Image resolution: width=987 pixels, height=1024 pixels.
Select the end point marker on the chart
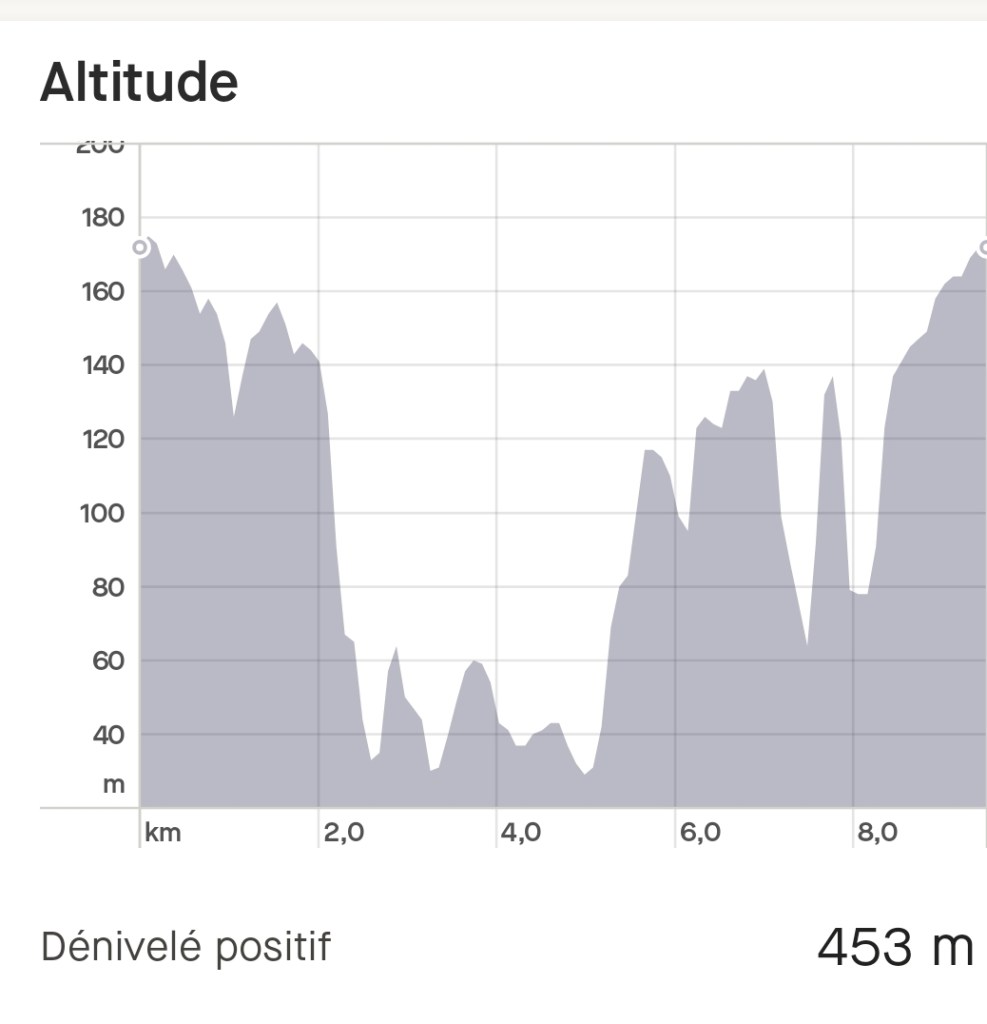[983, 249]
